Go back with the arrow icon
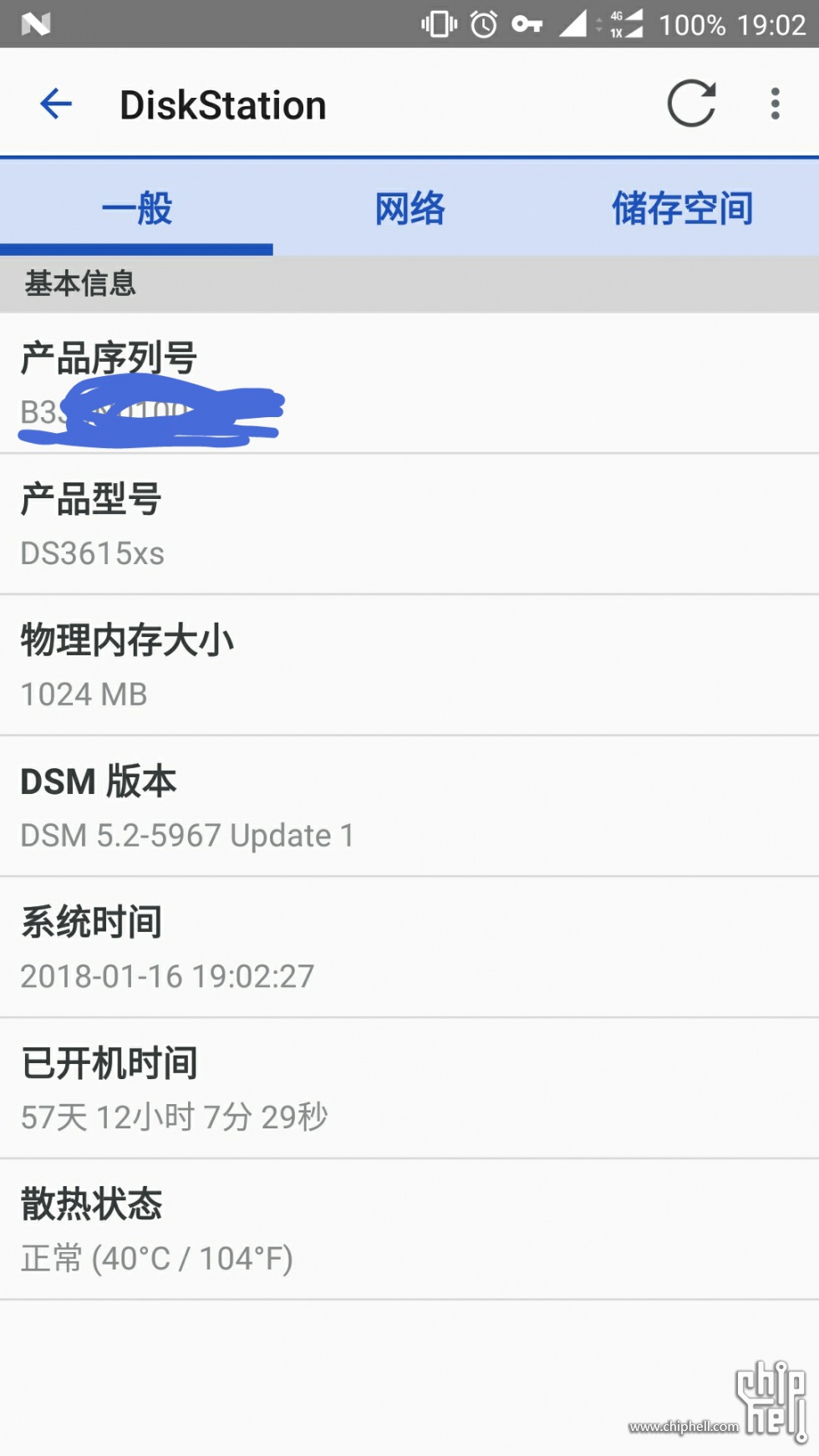819x1456 pixels. [56, 104]
